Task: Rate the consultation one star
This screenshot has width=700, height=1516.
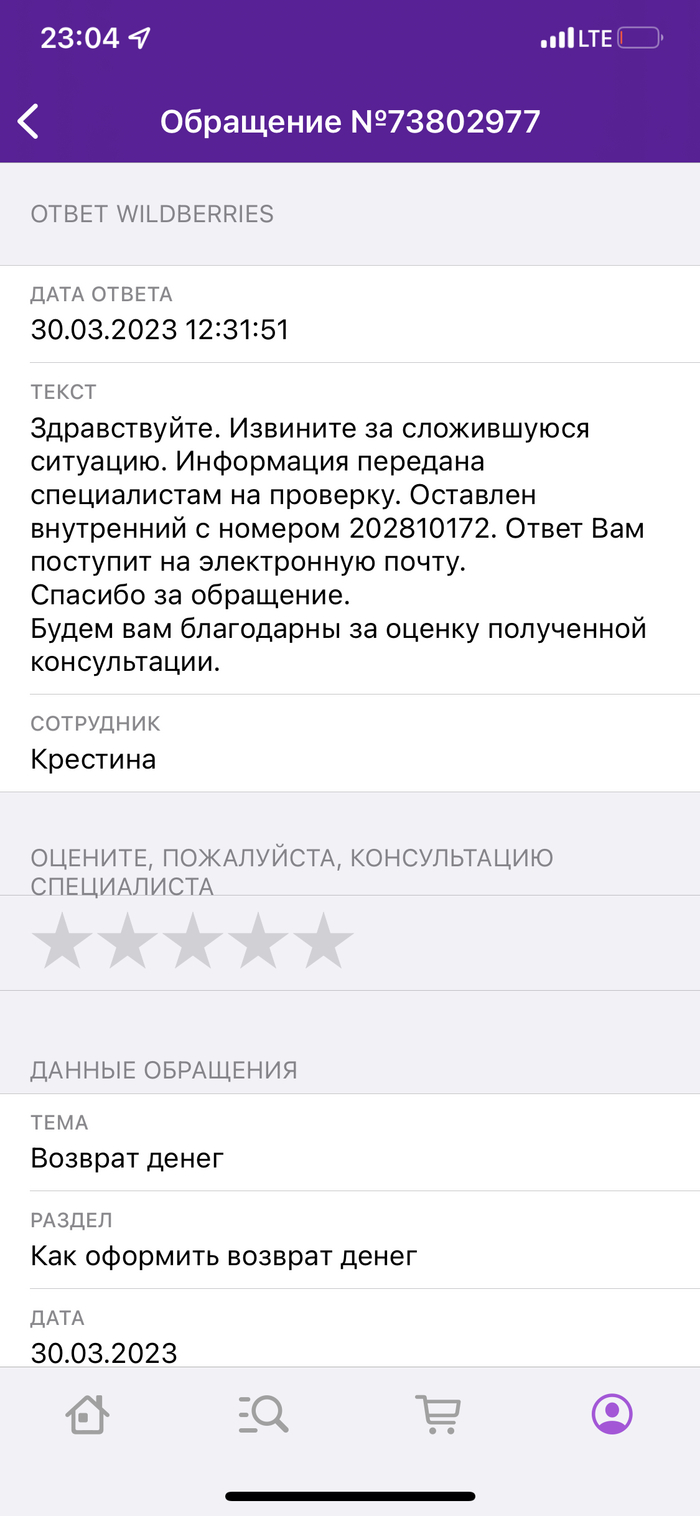Action: pos(62,941)
